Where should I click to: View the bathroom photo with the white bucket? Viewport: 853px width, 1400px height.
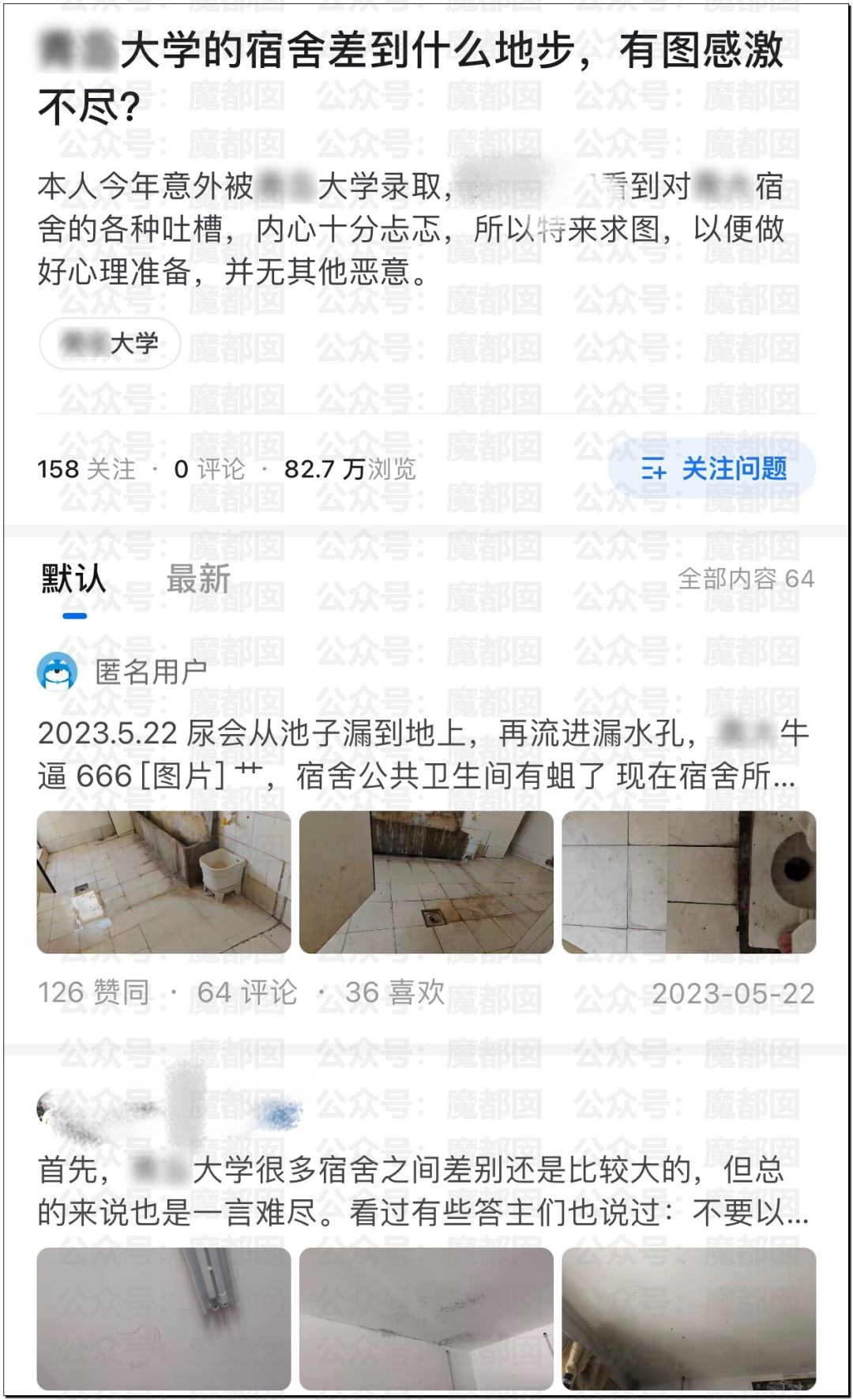point(164,882)
